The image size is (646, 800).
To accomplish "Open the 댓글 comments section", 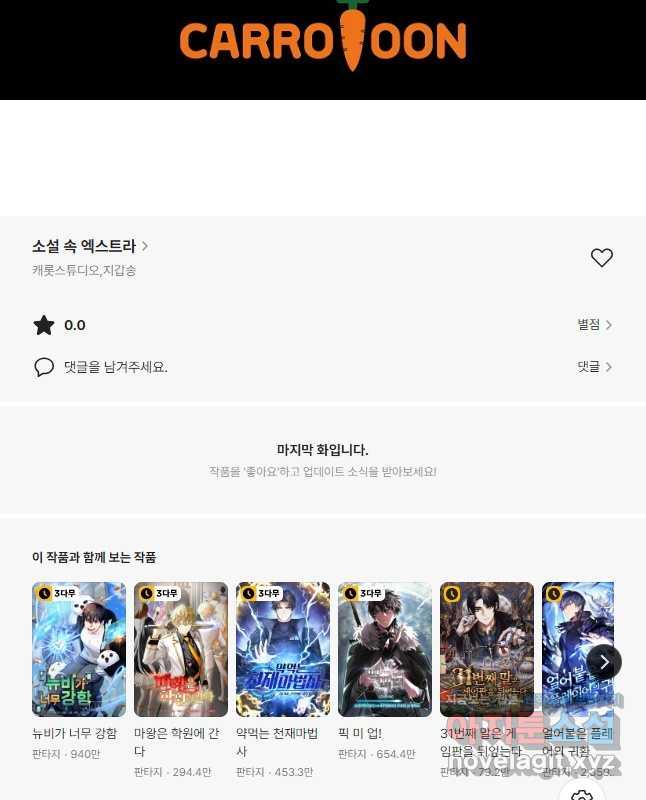I will [x=594, y=367].
